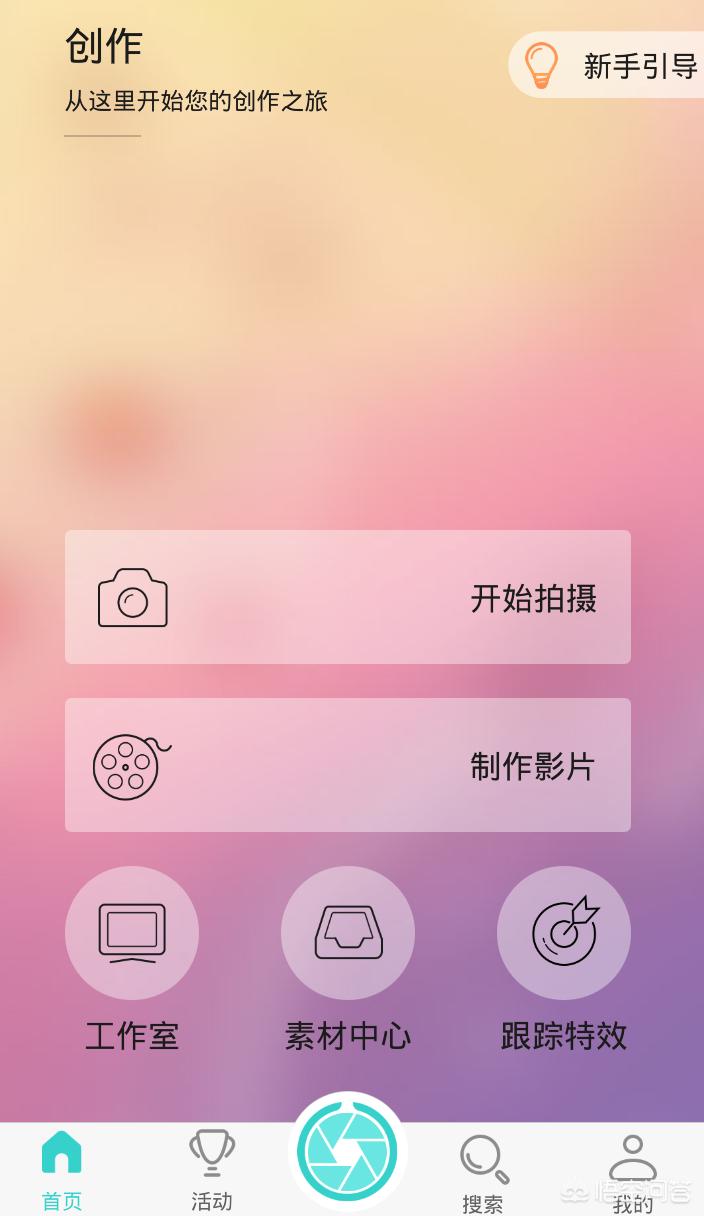This screenshot has height=1216, width=704.
Task: Go to 素材中心 material center
Action: [348, 959]
